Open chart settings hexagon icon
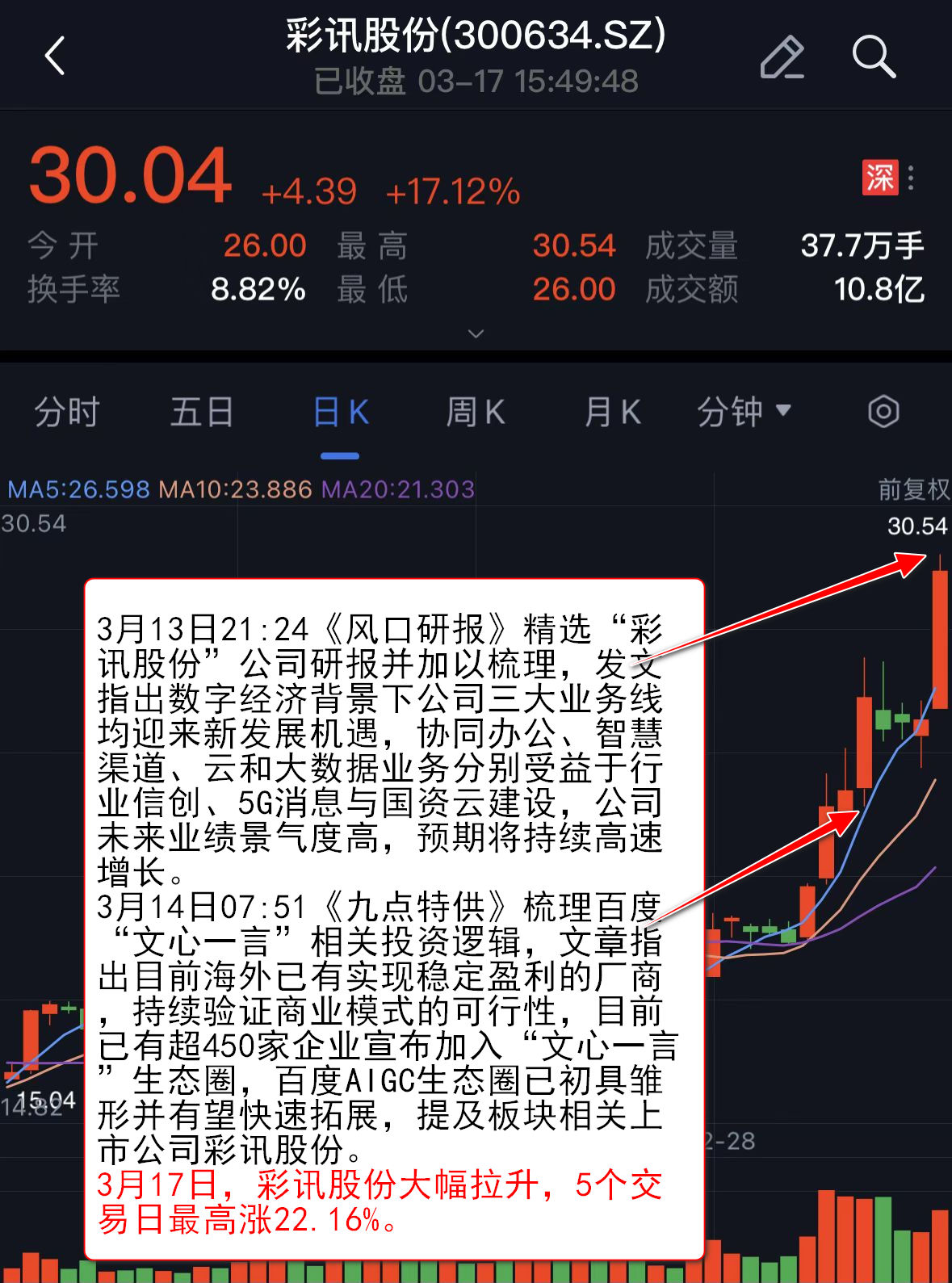952x1283 pixels. pos(883,412)
